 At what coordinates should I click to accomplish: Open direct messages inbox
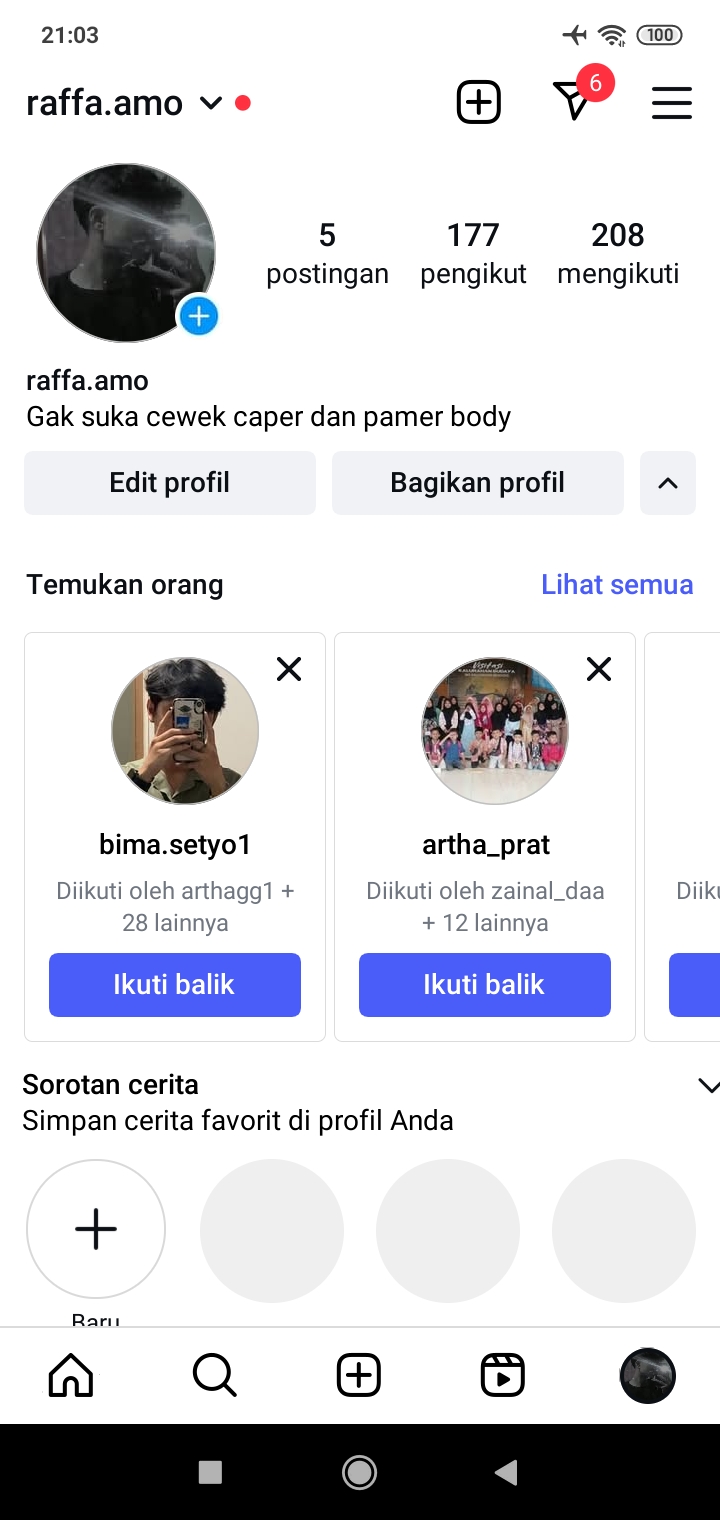573,102
